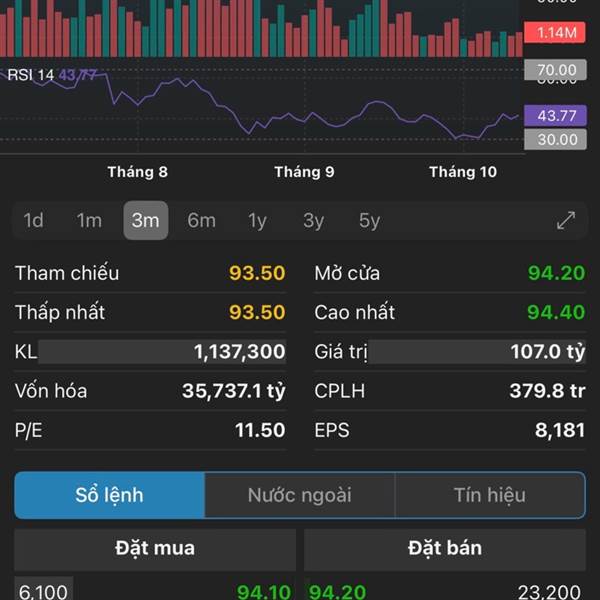Show the 6m chart range
600x600 pixels.
coord(202,221)
